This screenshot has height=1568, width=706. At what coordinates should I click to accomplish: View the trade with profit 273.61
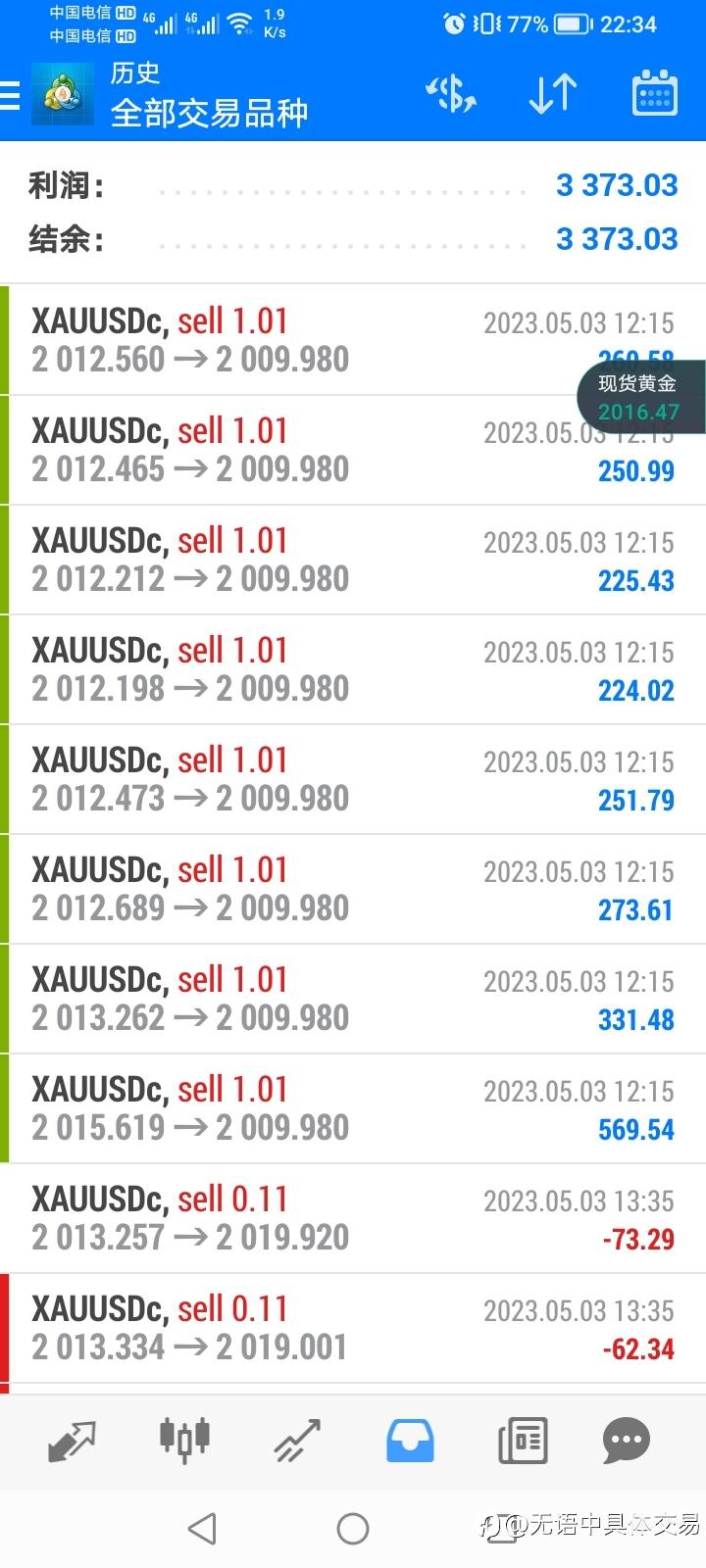[x=353, y=889]
